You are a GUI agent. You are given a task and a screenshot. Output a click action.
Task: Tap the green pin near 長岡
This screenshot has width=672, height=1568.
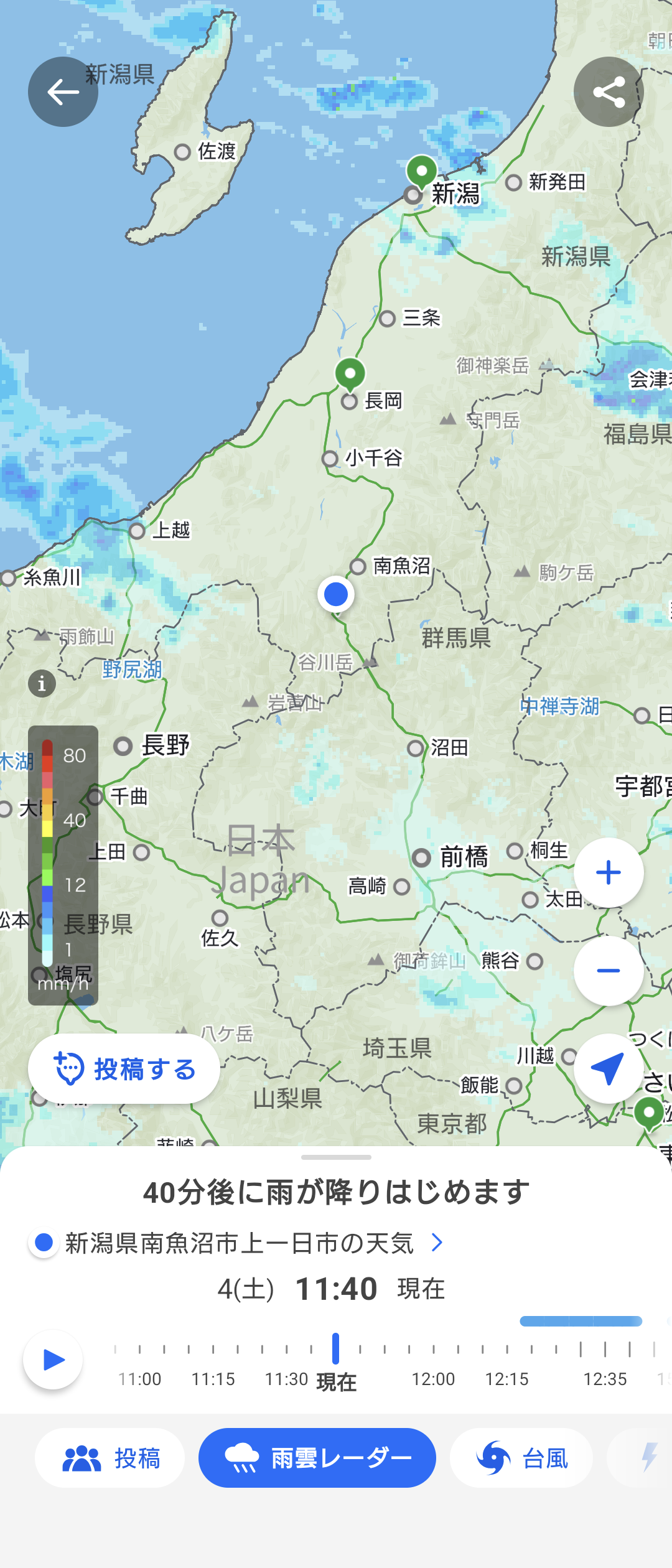pyautogui.click(x=350, y=373)
